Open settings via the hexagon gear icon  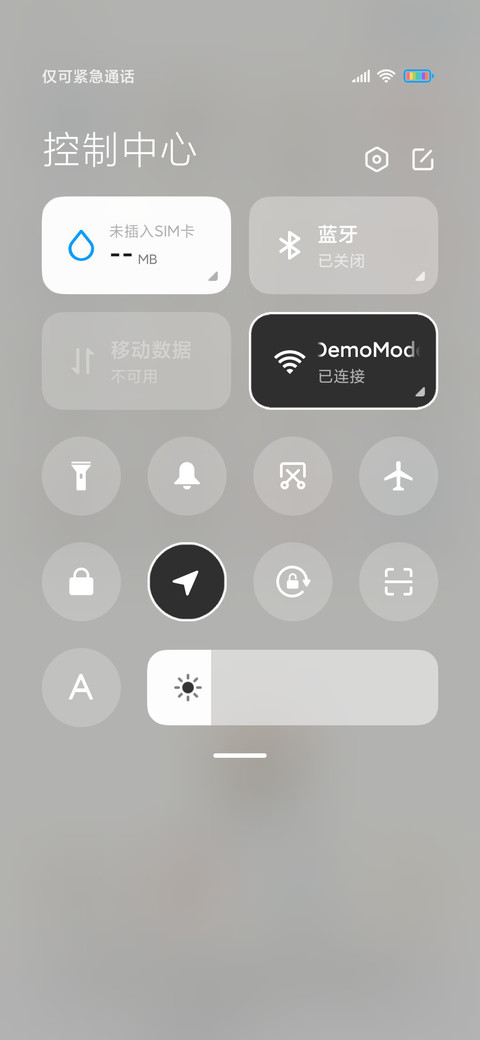coord(377,159)
